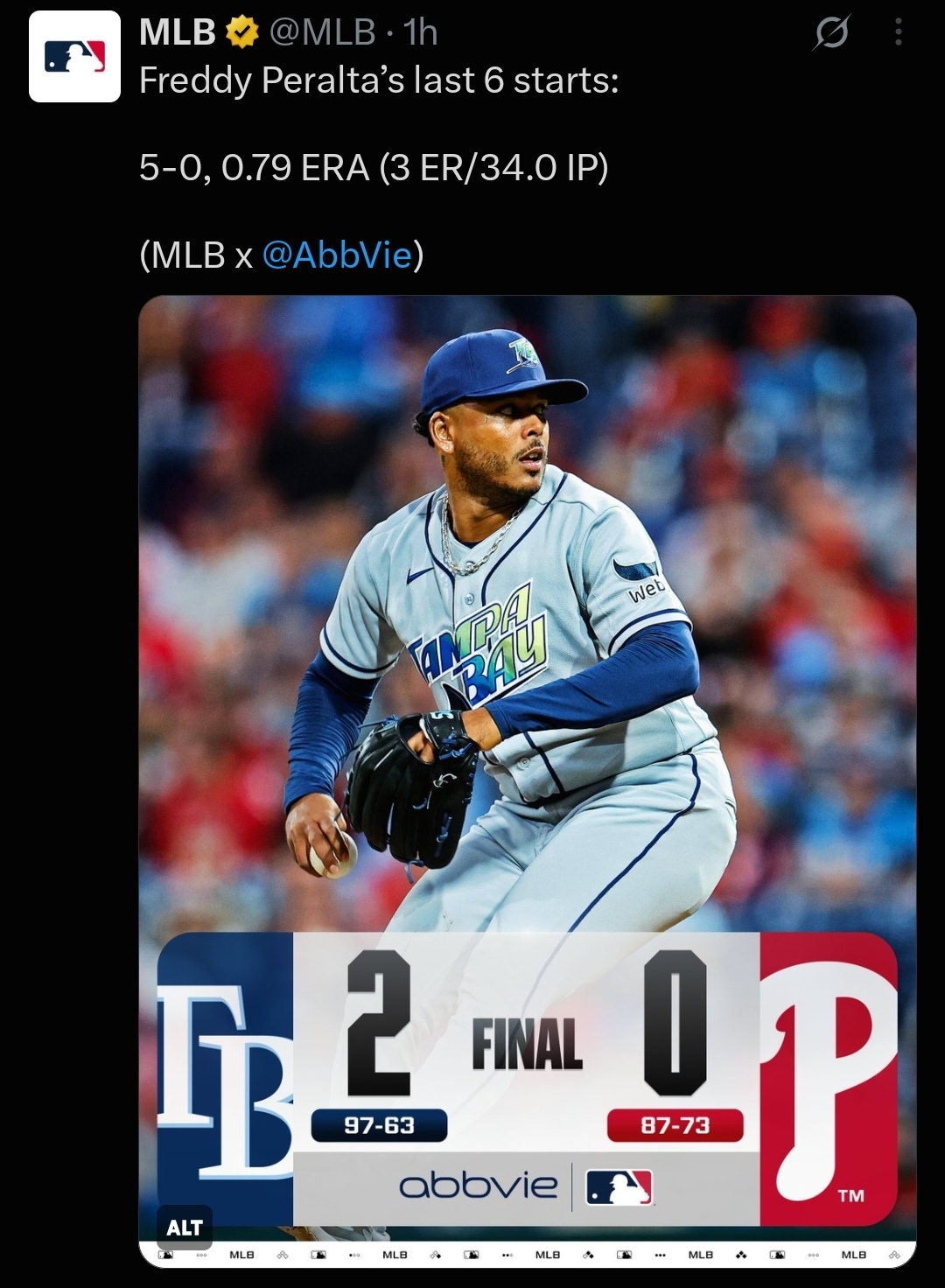The width and height of the screenshot is (945, 1288).
Task: Tap the Grok icon on MLB's post
Action: [x=830, y=33]
